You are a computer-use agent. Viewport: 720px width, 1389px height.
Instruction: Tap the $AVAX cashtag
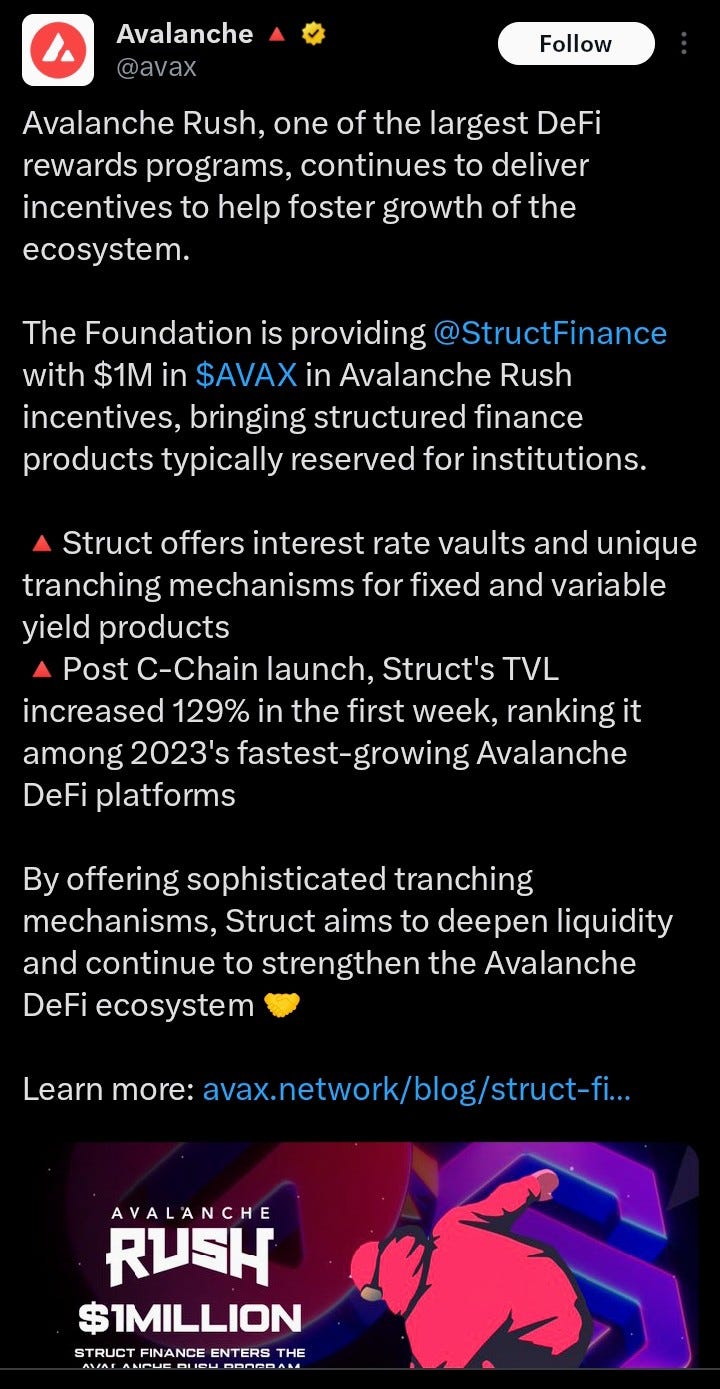click(x=246, y=375)
